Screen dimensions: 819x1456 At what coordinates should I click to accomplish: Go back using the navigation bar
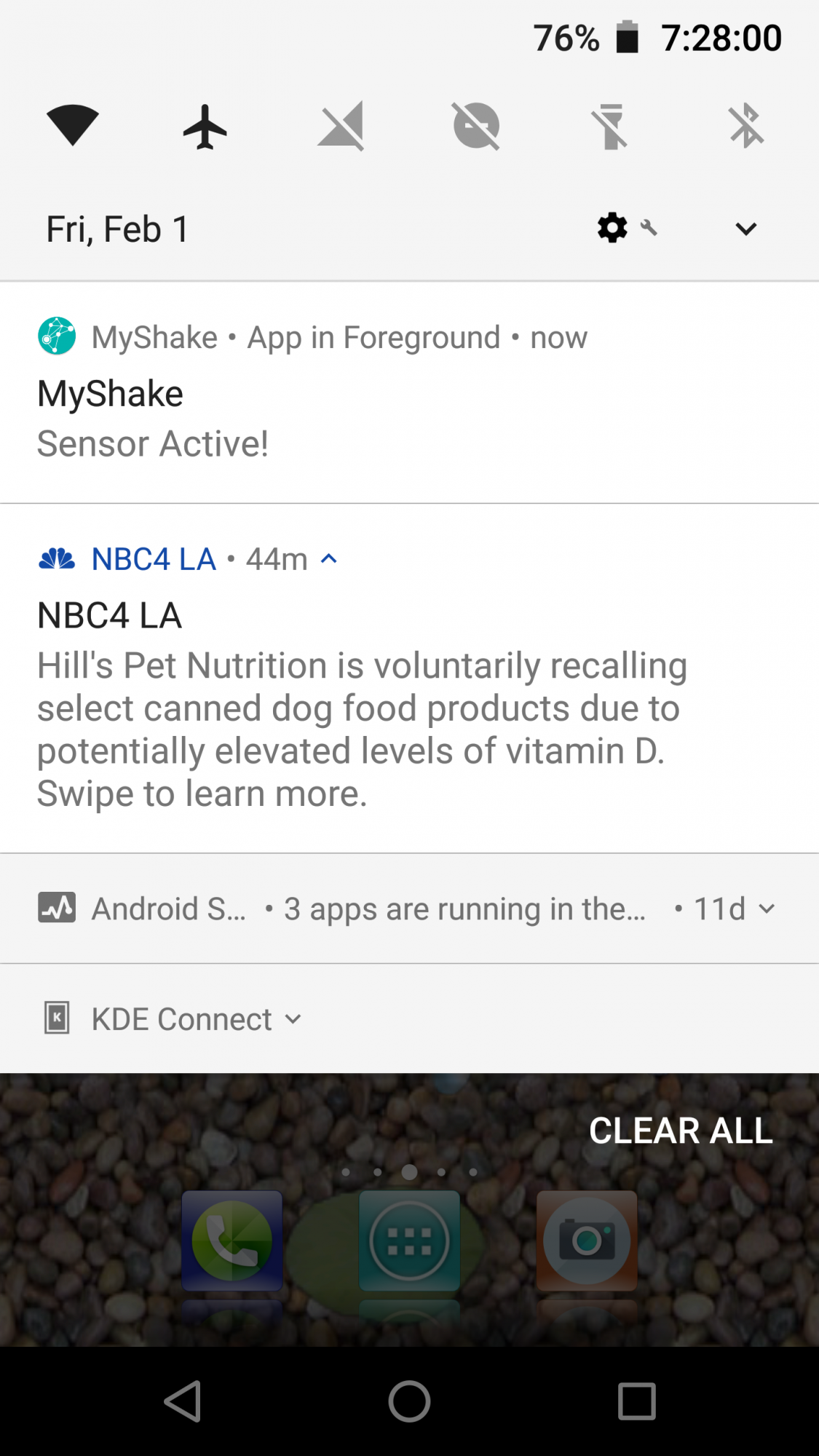coord(183,1401)
